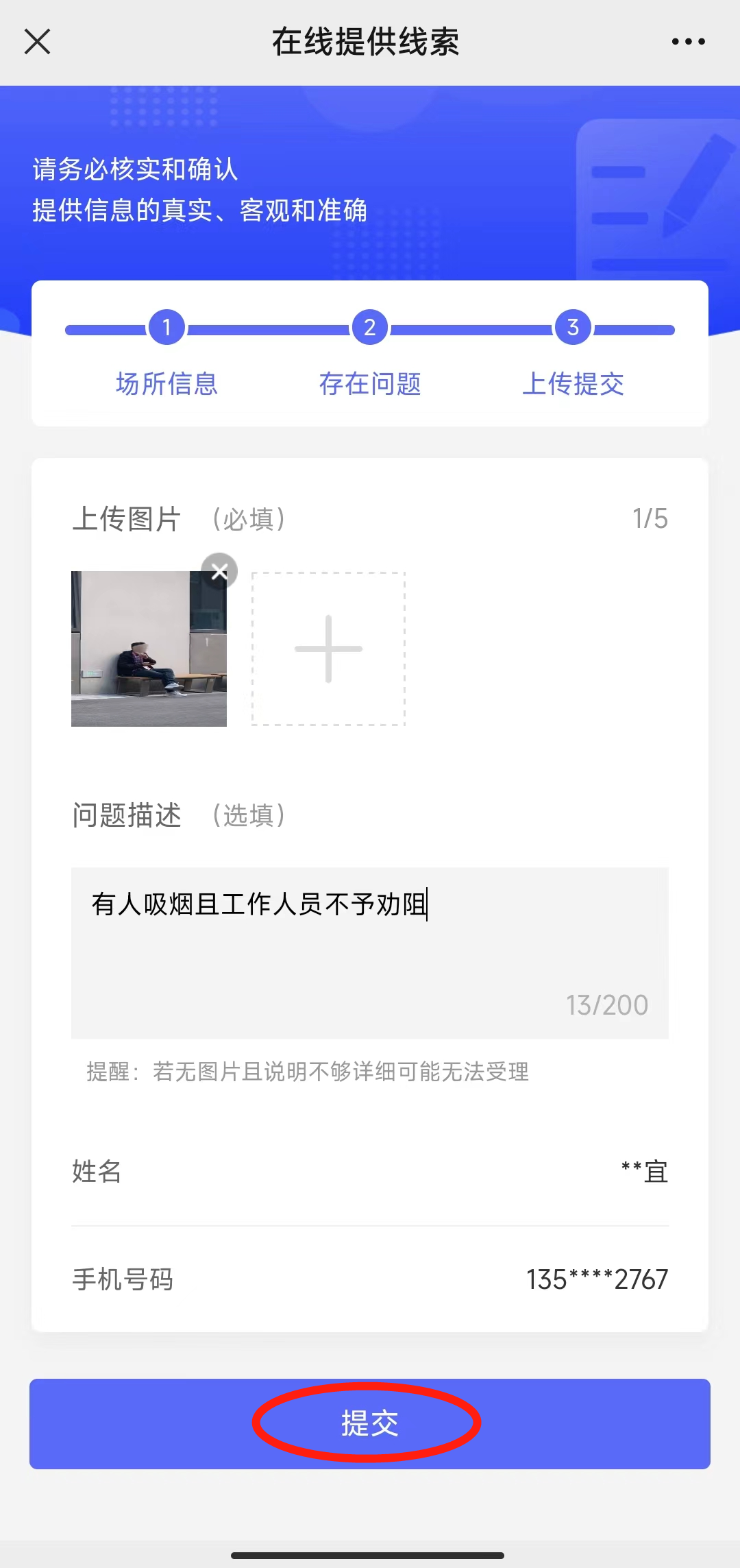Image resolution: width=740 pixels, height=1568 pixels.
Task: Open the three-dot more options menu
Action: (688, 41)
